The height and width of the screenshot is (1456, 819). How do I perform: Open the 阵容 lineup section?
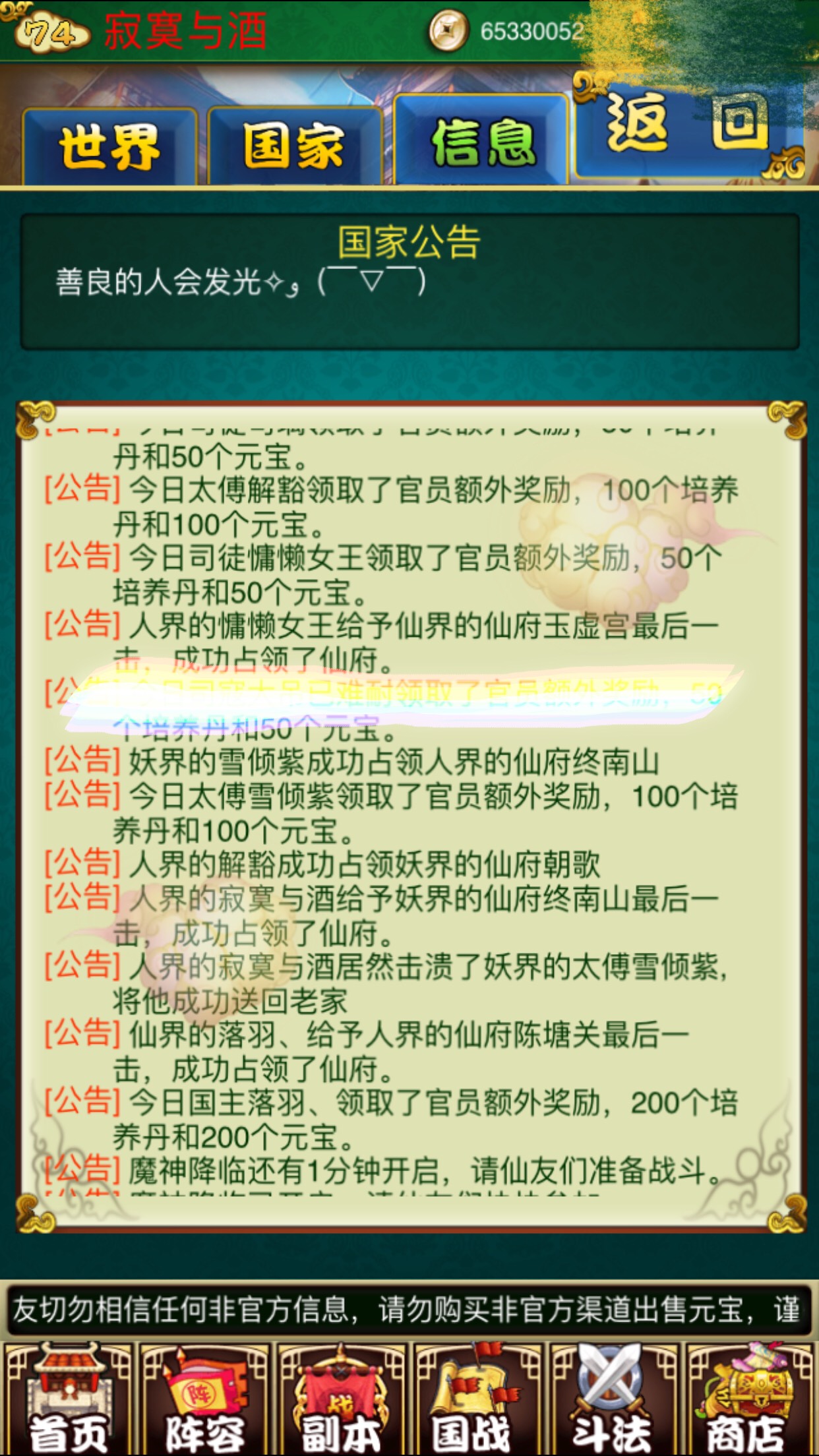(x=205, y=1398)
